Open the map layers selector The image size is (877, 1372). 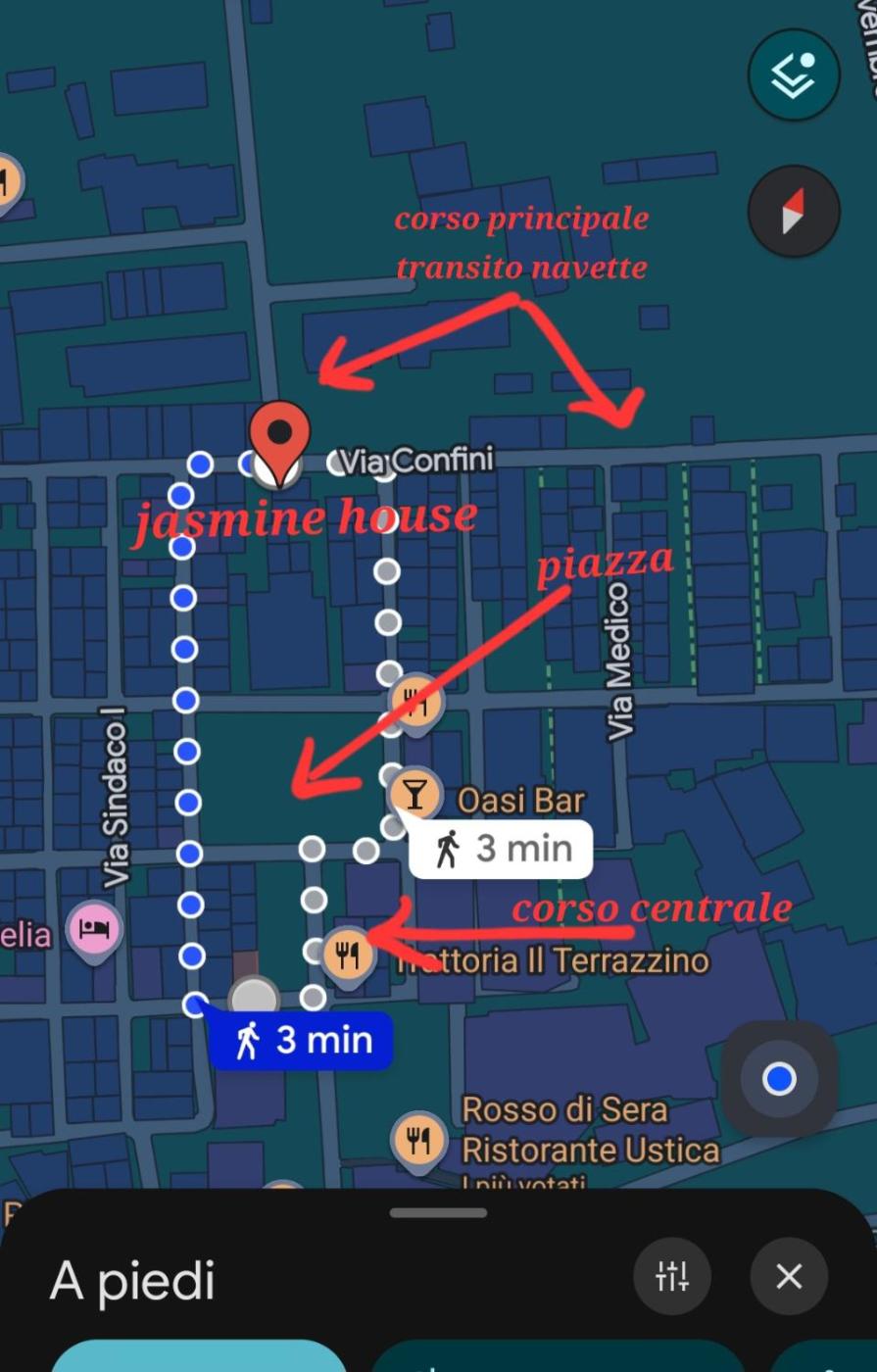pos(793,73)
